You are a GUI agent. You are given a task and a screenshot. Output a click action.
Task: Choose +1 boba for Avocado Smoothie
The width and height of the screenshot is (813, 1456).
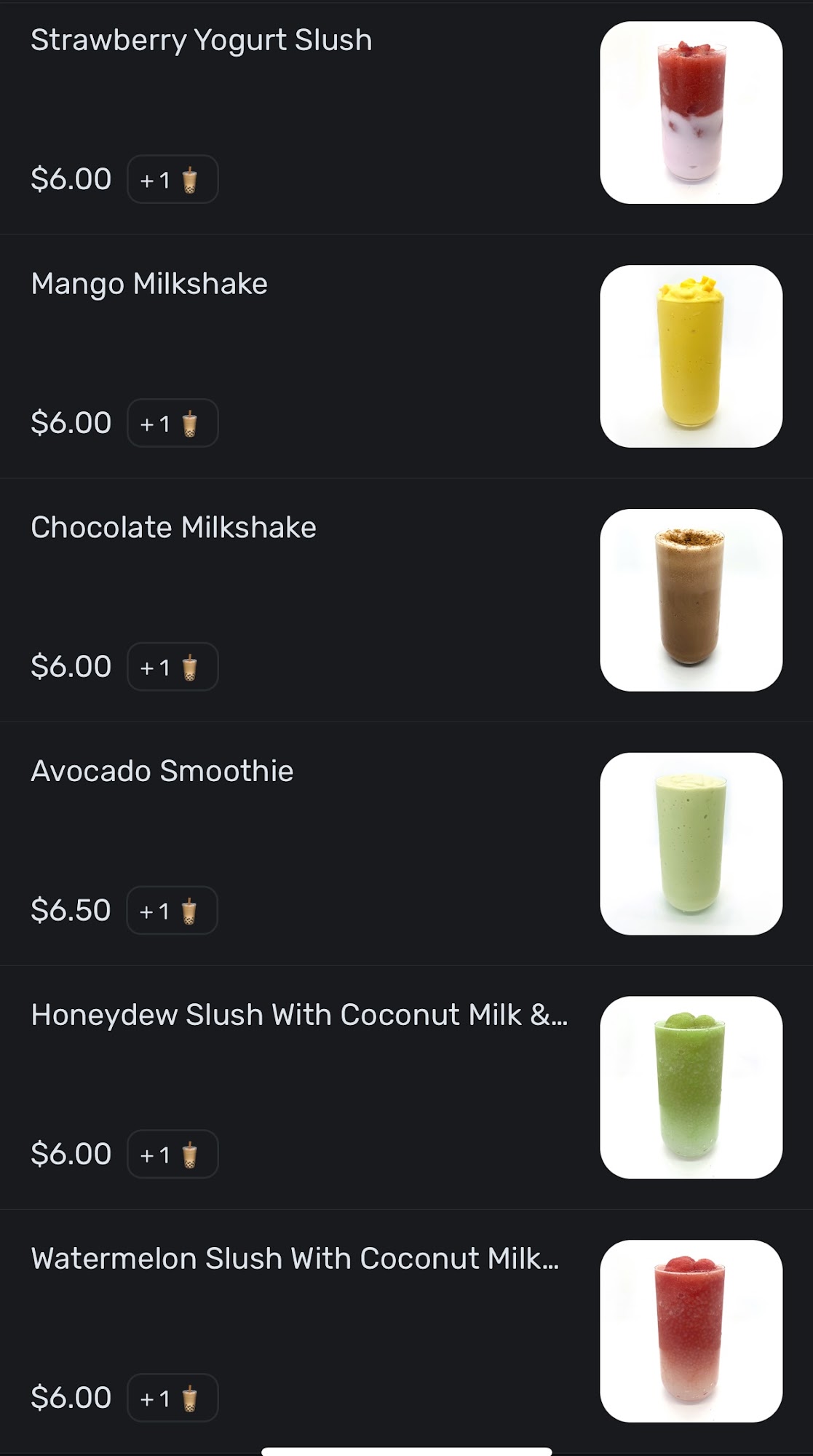pos(172,911)
